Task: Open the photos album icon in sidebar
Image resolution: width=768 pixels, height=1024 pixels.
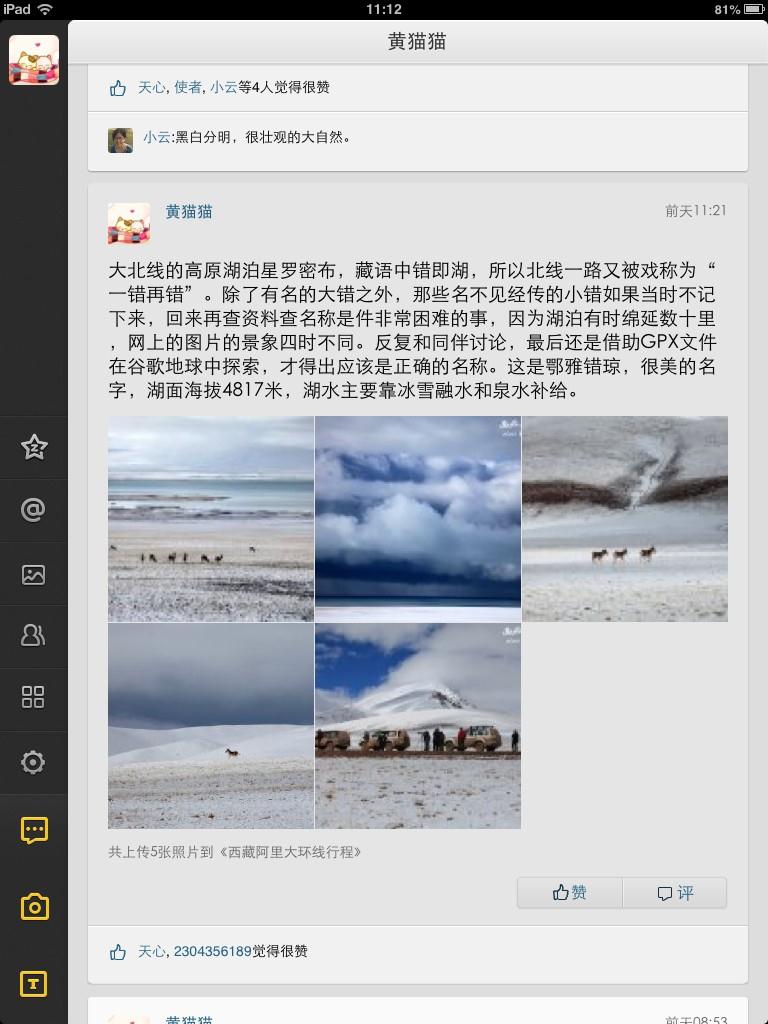Action: pos(34,574)
